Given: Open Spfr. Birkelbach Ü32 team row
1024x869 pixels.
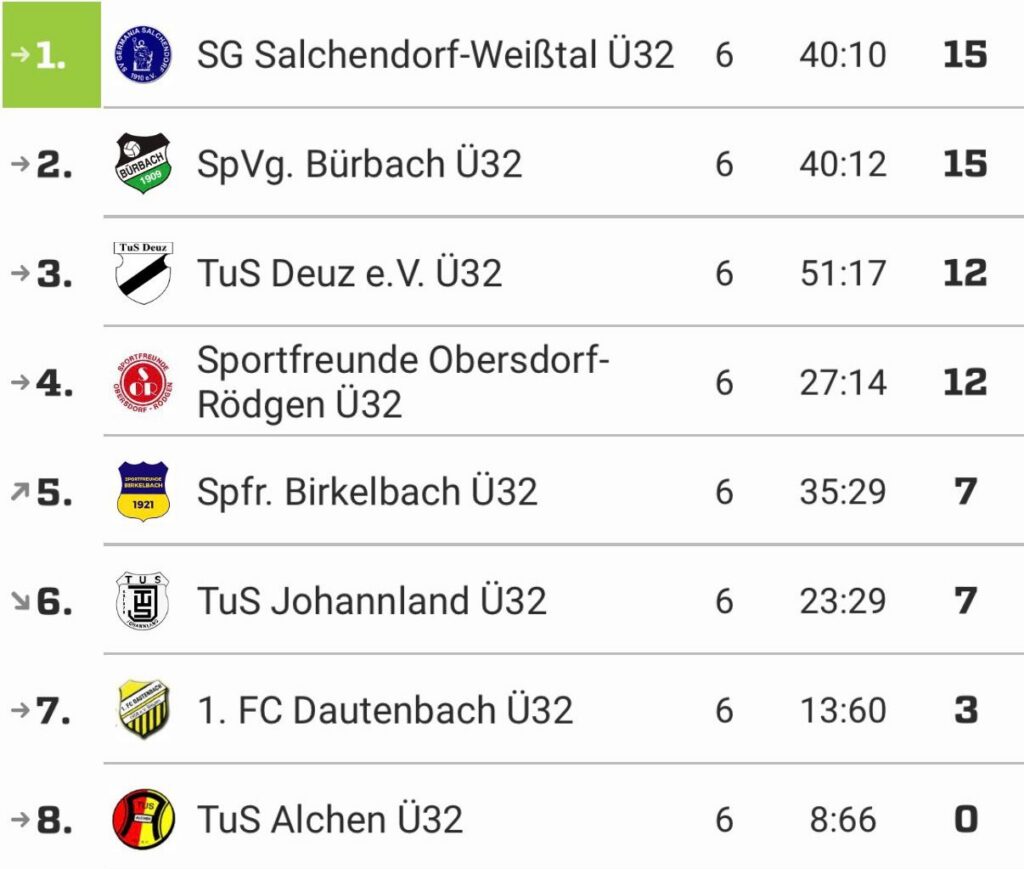Looking at the screenshot, I should (x=367, y=492).
